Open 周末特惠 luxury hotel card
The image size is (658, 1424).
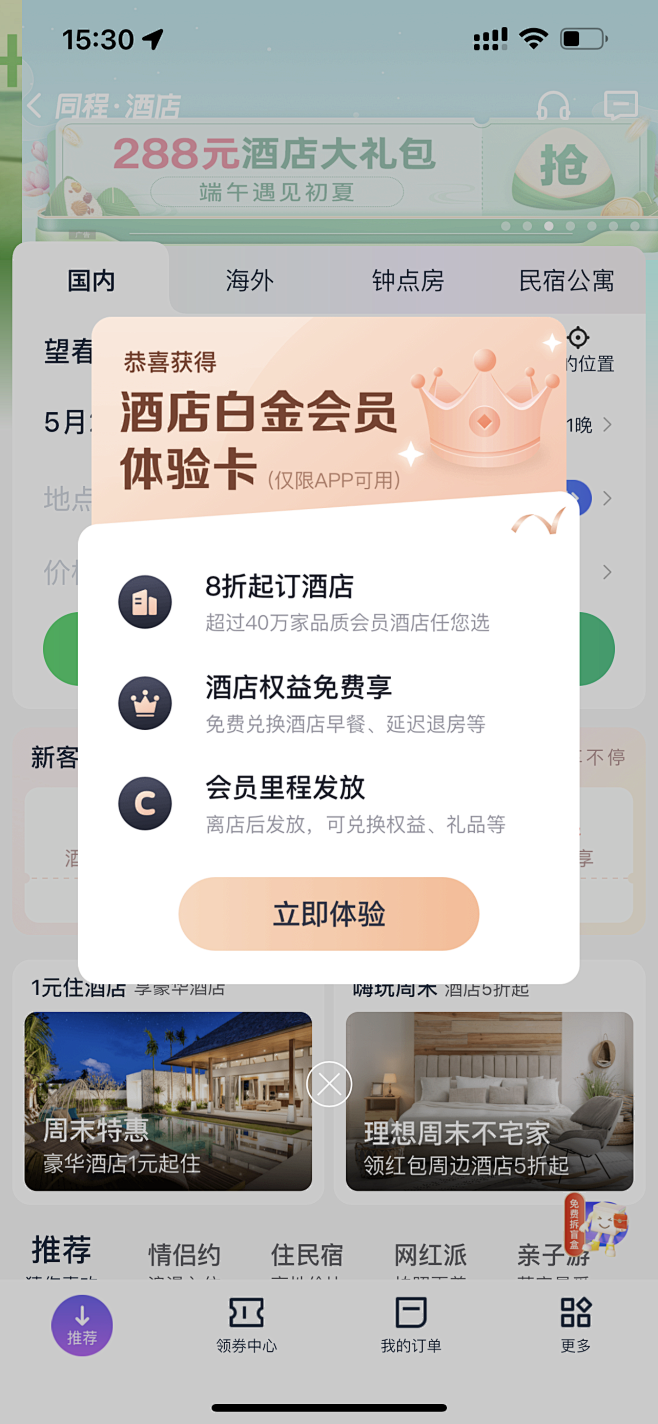pos(168,1101)
